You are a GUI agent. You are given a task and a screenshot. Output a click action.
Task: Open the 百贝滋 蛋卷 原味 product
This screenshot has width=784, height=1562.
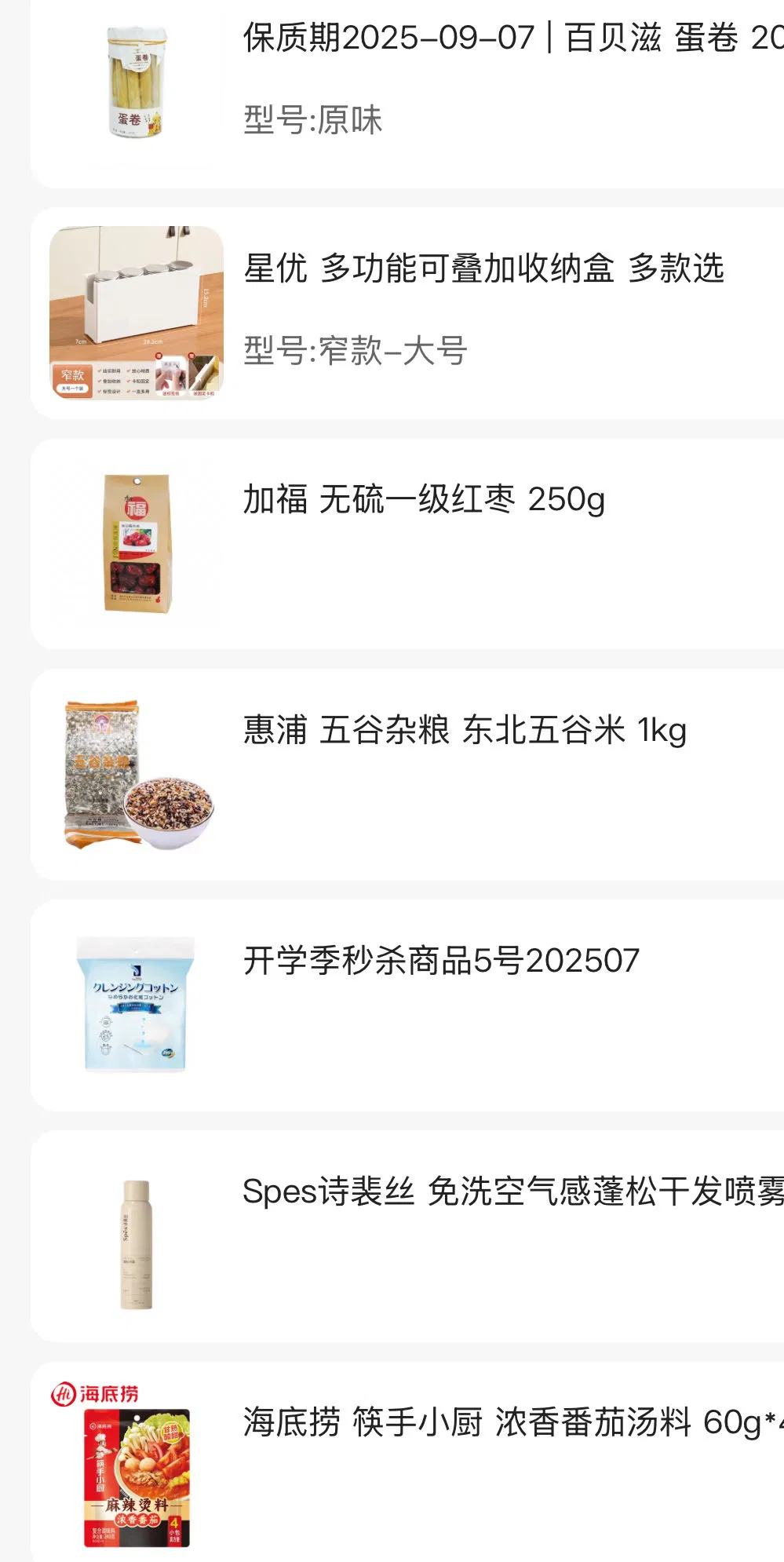pyautogui.click(x=510, y=38)
